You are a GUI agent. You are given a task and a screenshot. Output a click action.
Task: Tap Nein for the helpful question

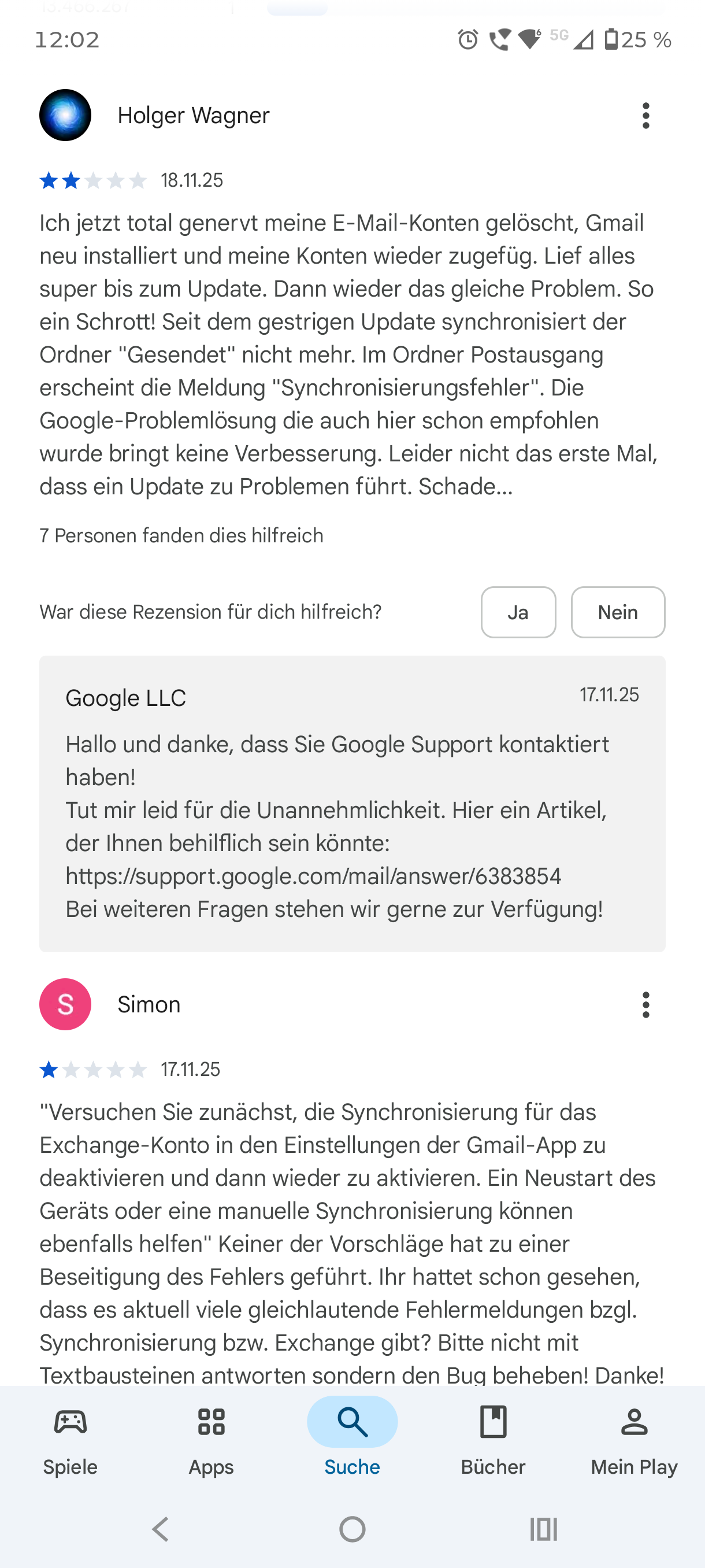(x=617, y=612)
